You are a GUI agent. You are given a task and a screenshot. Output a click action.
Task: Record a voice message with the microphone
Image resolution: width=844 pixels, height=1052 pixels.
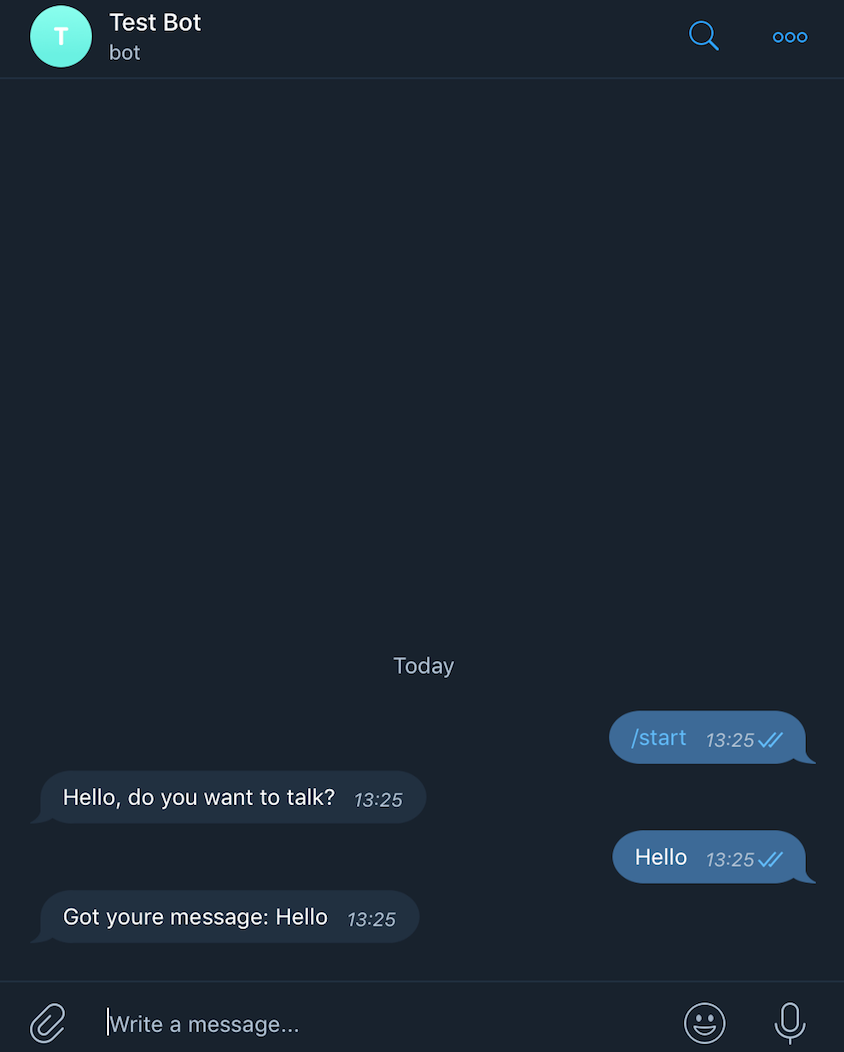tap(790, 1023)
